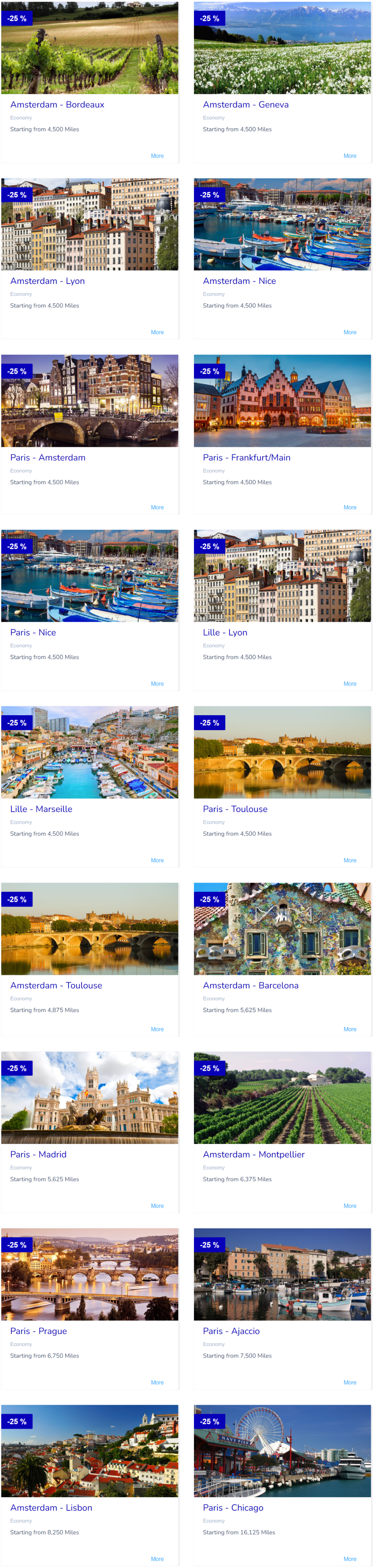Open More for Amsterdam - Bordeaux

(x=157, y=156)
